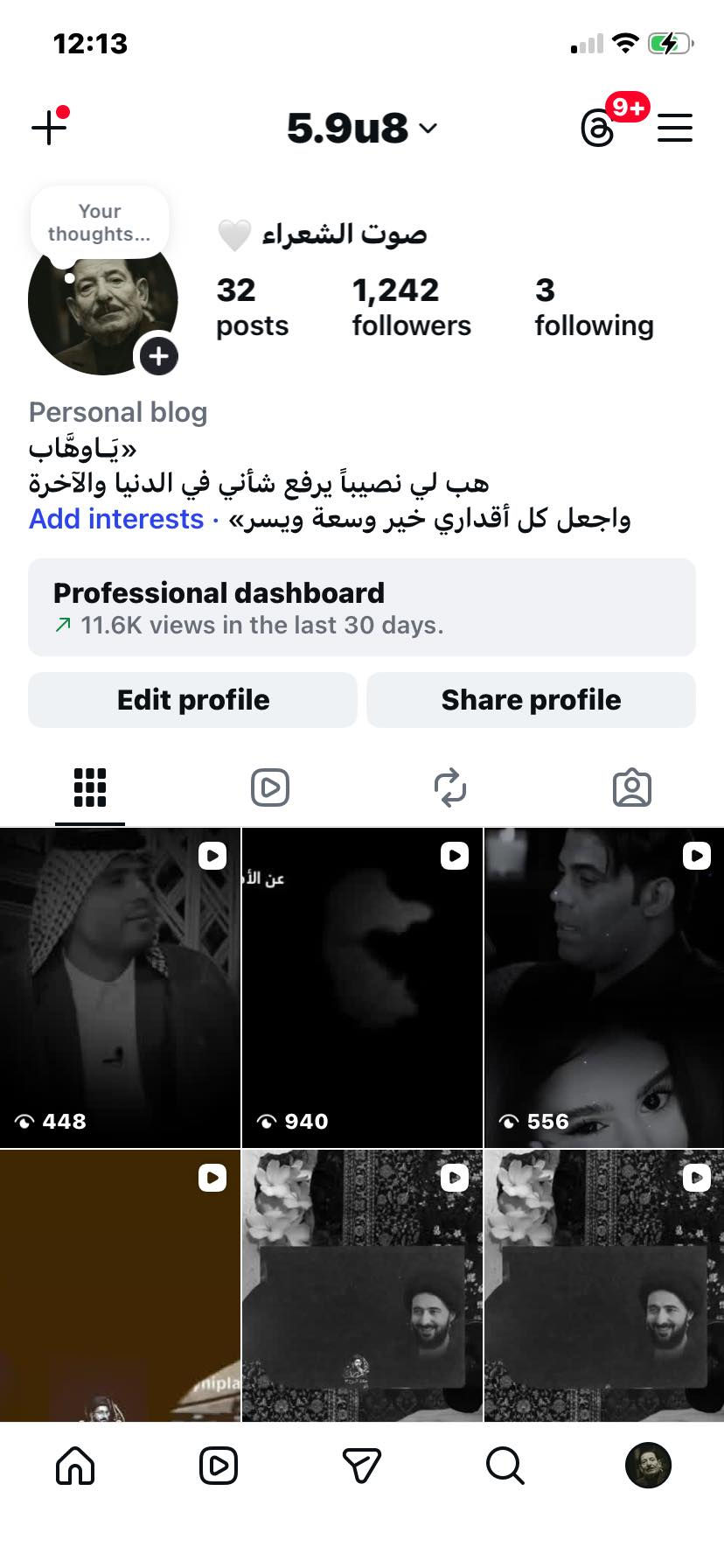724x1568 pixels.
Task: Tap the Edit profile button
Action: (192, 700)
